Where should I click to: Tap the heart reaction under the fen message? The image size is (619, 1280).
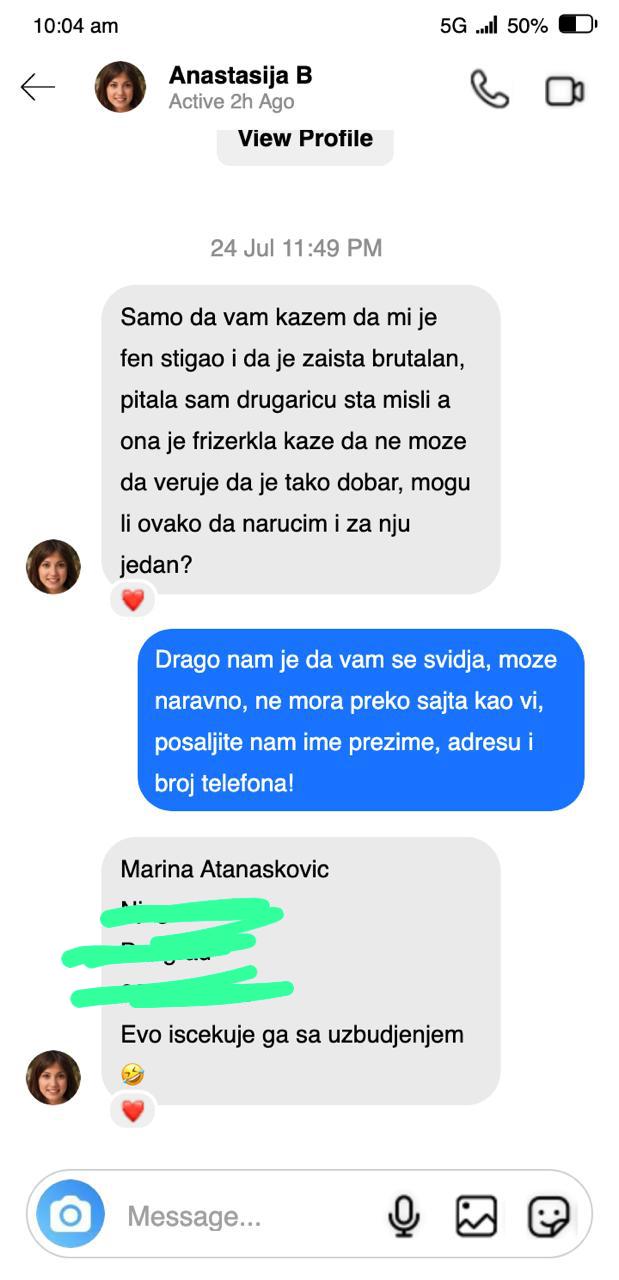coord(132,601)
